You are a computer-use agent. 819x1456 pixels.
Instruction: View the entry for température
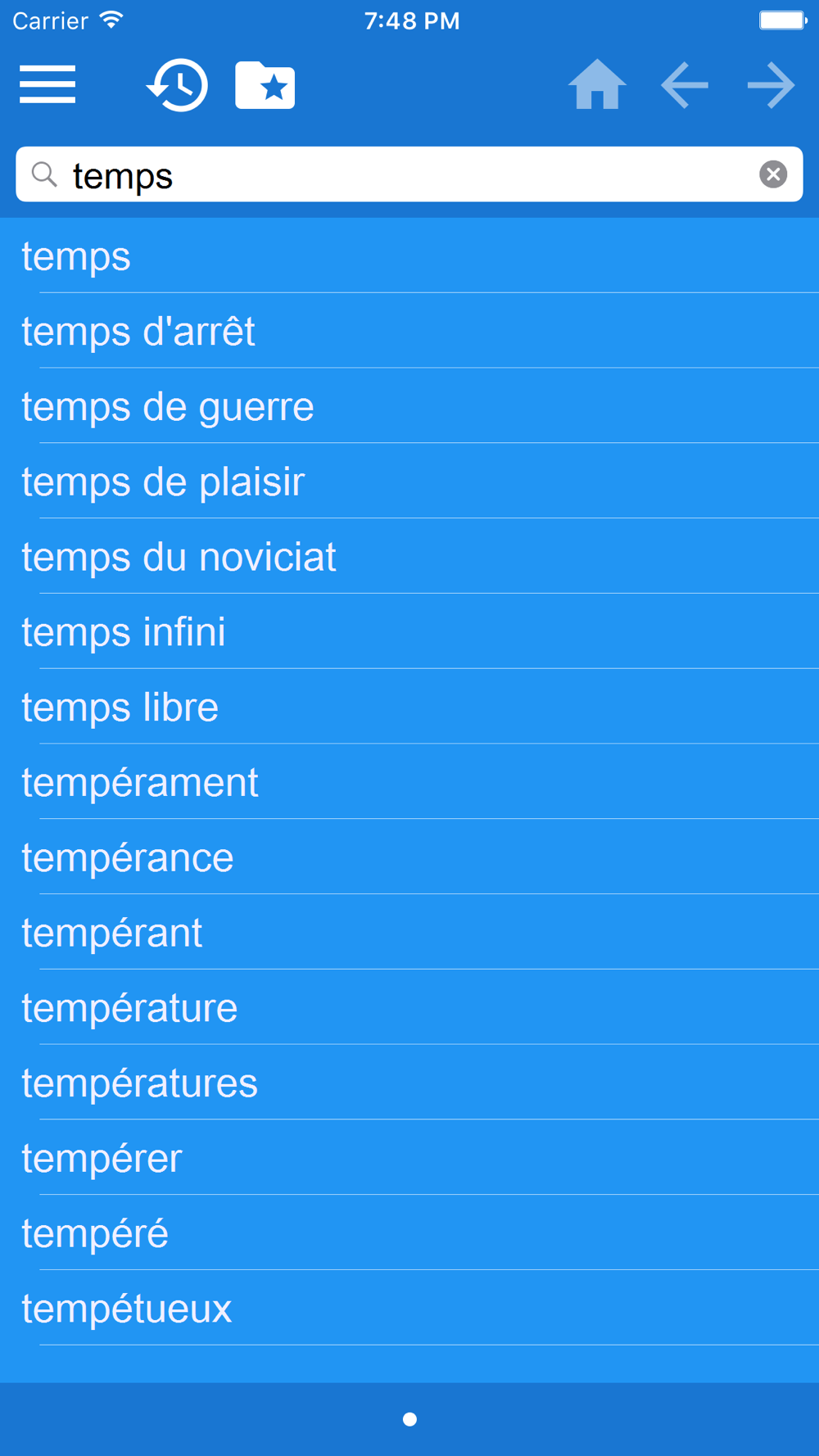coord(409,1007)
